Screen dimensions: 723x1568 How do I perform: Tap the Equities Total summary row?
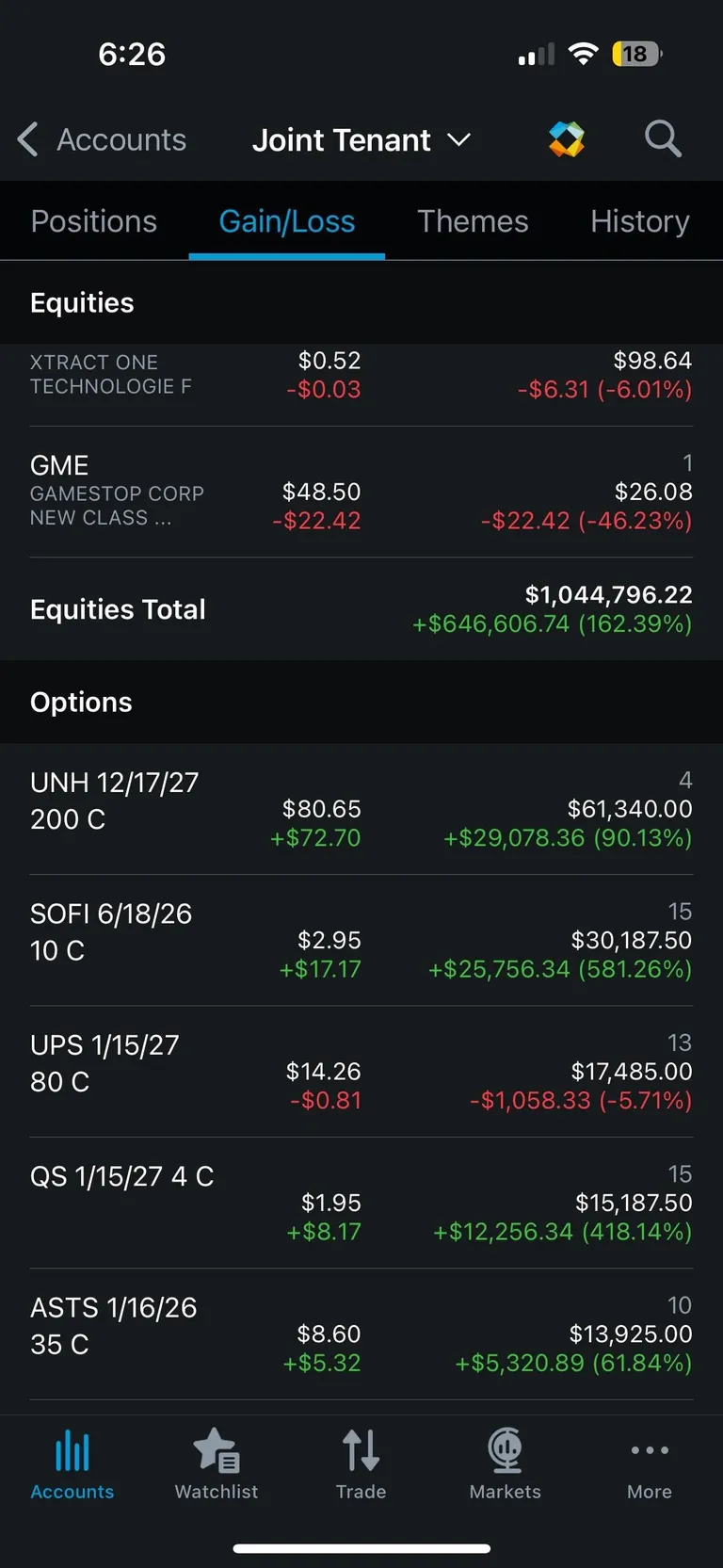pyautogui.click(x=361, y=608)
